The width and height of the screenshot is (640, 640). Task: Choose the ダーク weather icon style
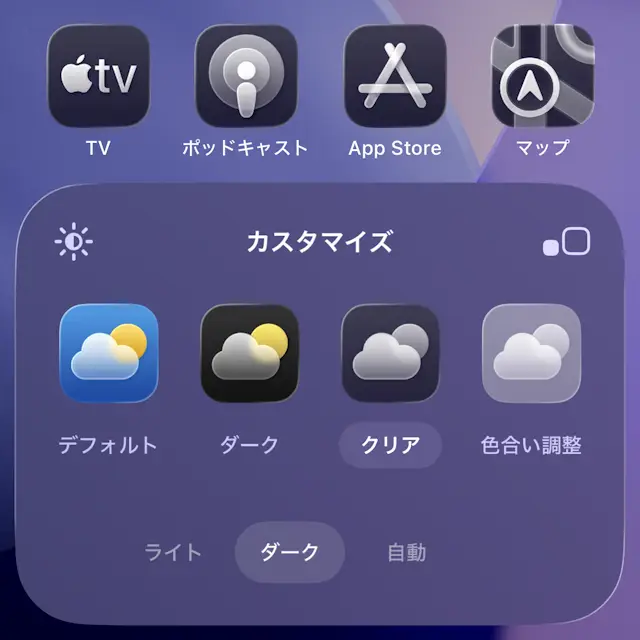pos(249,353)
